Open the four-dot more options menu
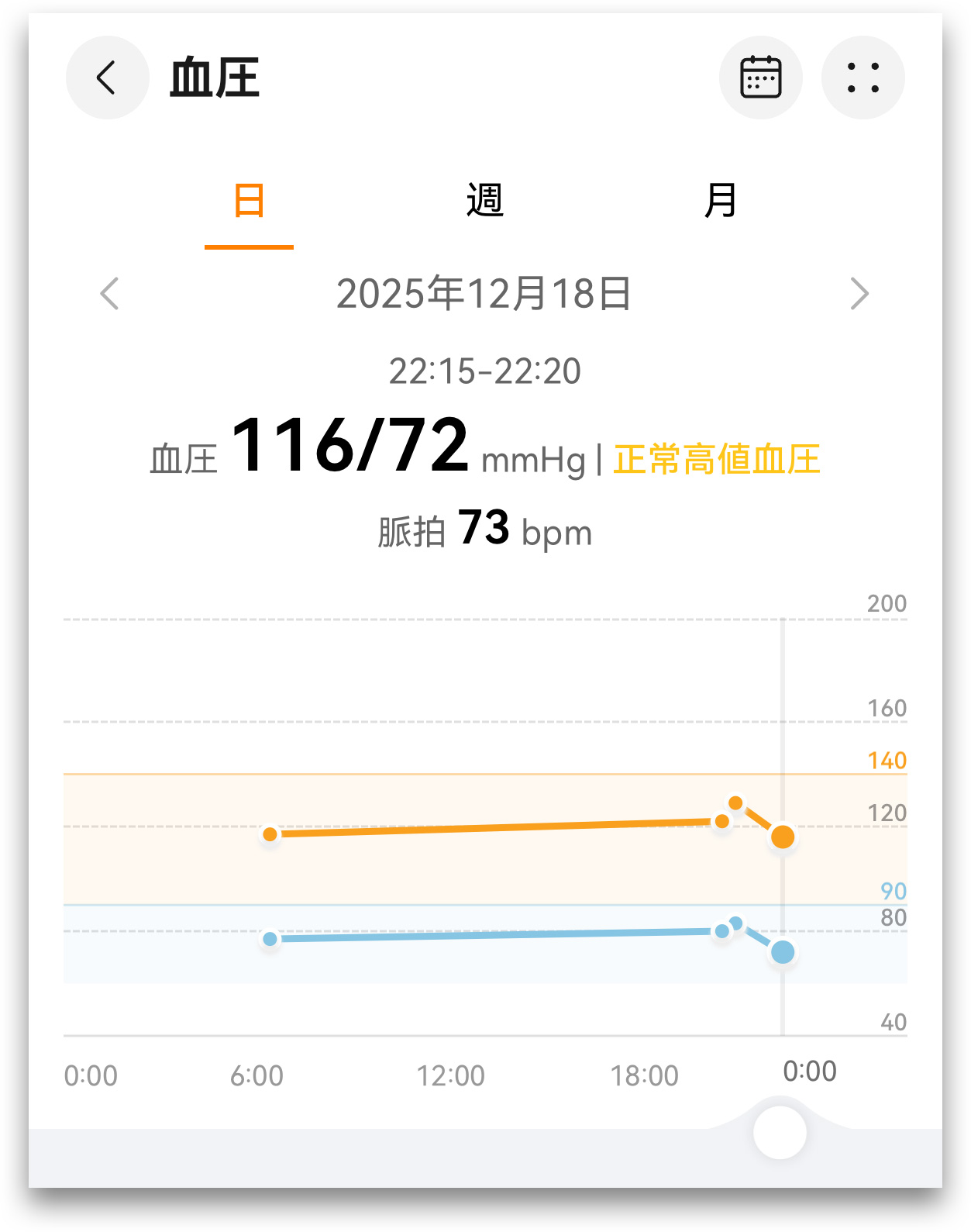The image size is (971, 1232). (863, 78)
